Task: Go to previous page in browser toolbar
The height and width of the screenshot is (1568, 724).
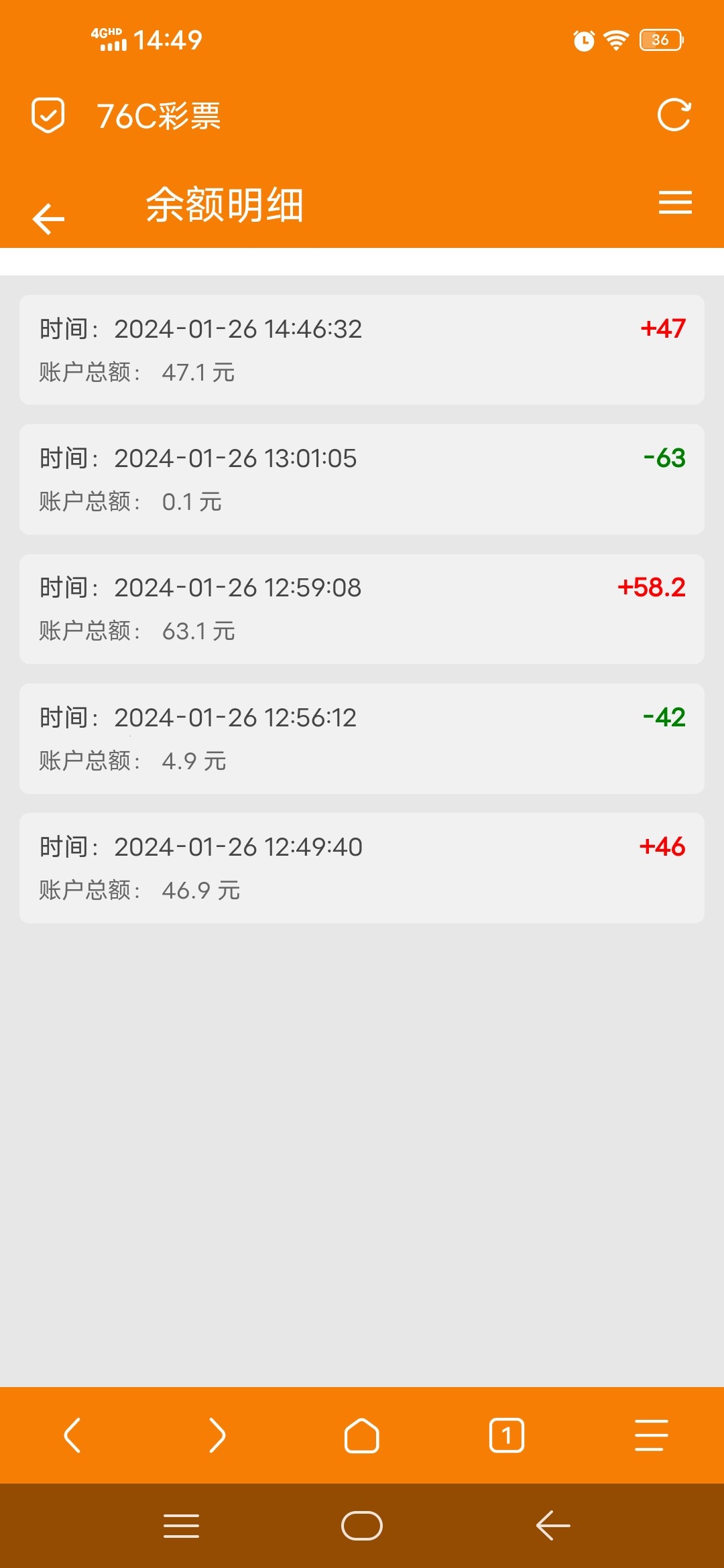Action: point(72,1435)
